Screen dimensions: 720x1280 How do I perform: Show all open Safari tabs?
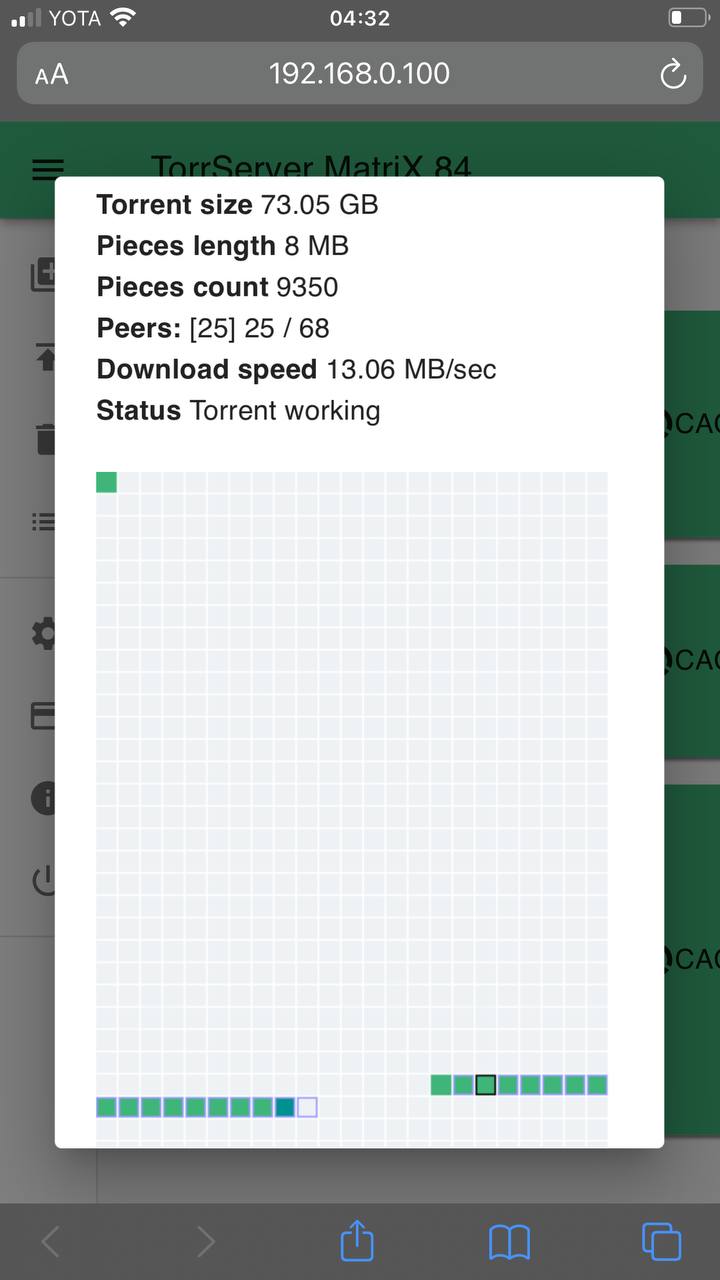coord(661,1242)
